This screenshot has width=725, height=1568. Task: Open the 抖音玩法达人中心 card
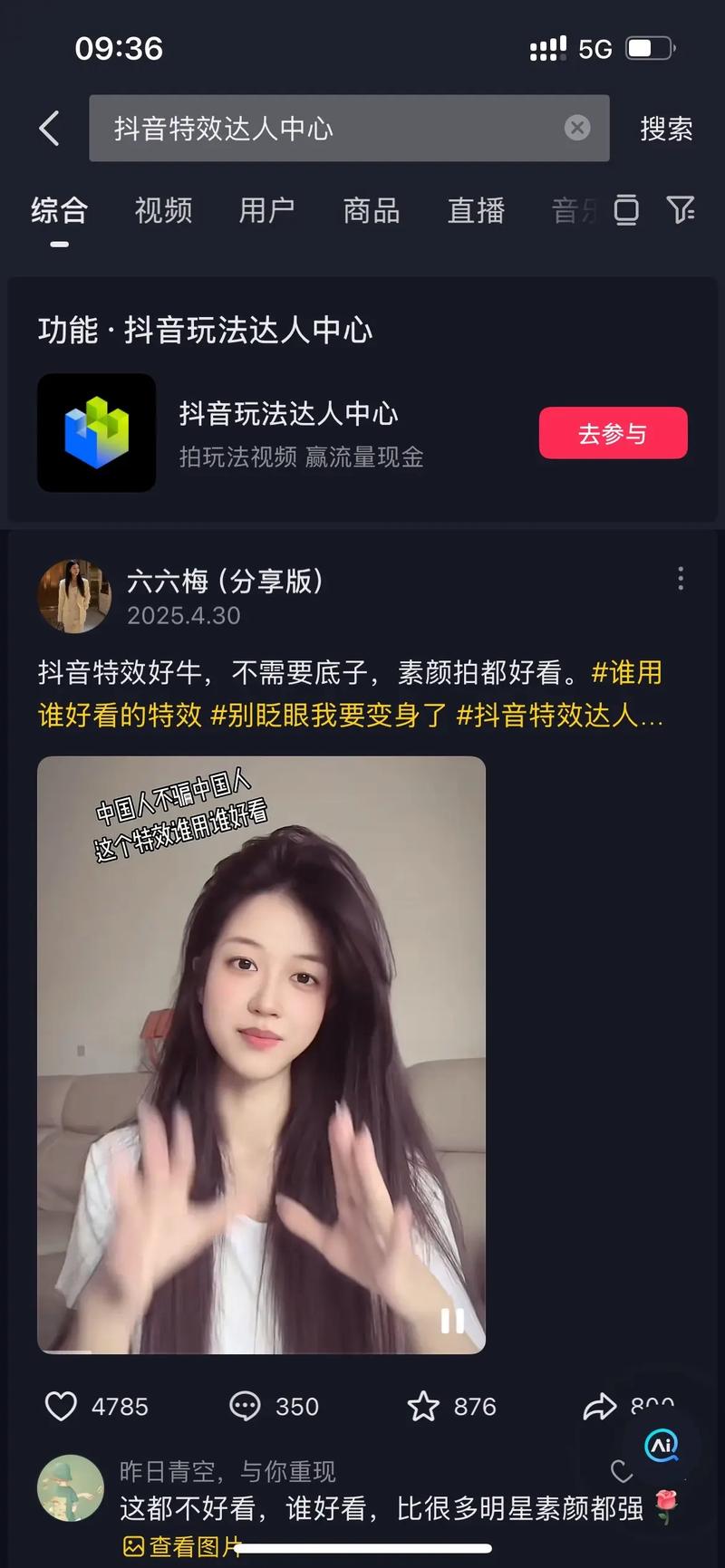tap(288, 433)
